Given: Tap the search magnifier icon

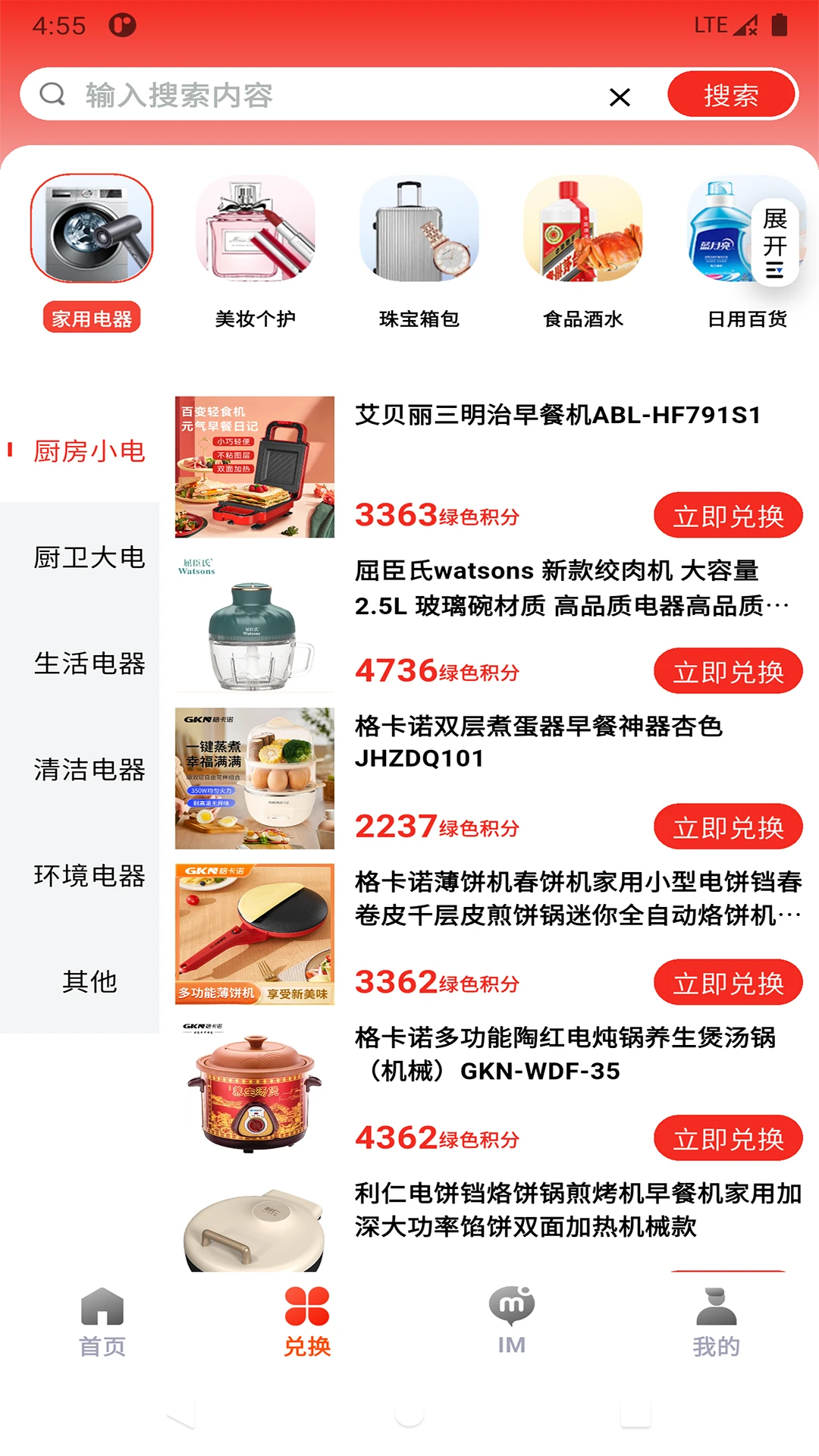Looking at the screenshot, I should pyautogui.click(x=52, y=95).
